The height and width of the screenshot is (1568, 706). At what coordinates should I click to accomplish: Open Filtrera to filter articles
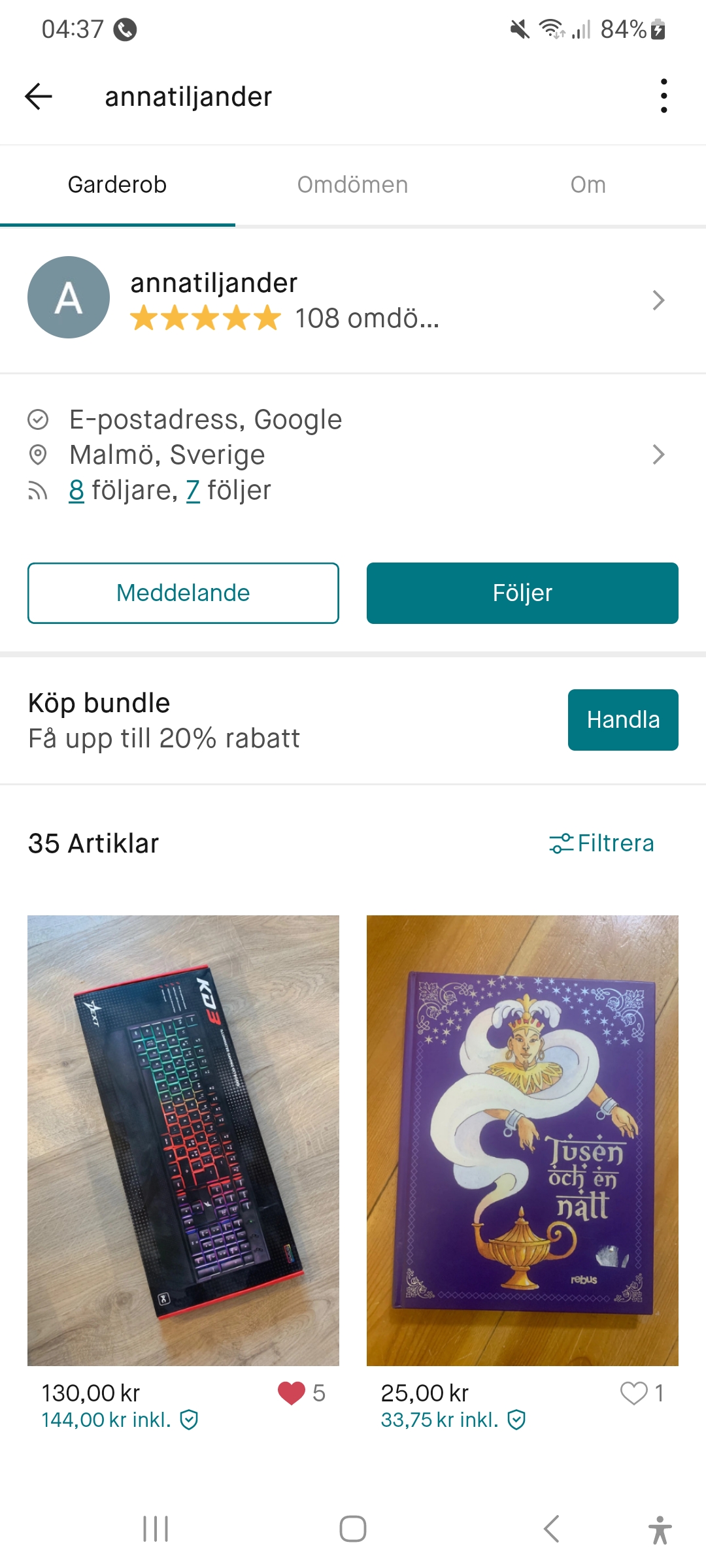pos(601,843)
